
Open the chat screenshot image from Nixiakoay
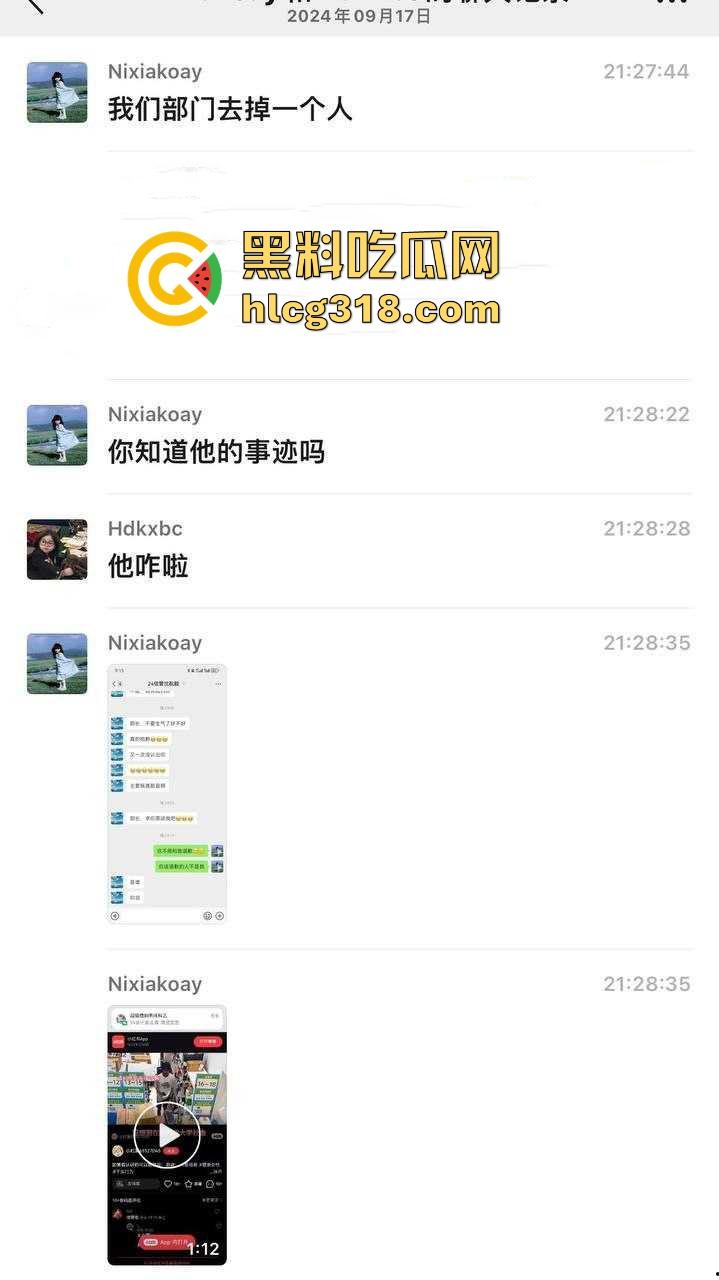click(167, 793)
